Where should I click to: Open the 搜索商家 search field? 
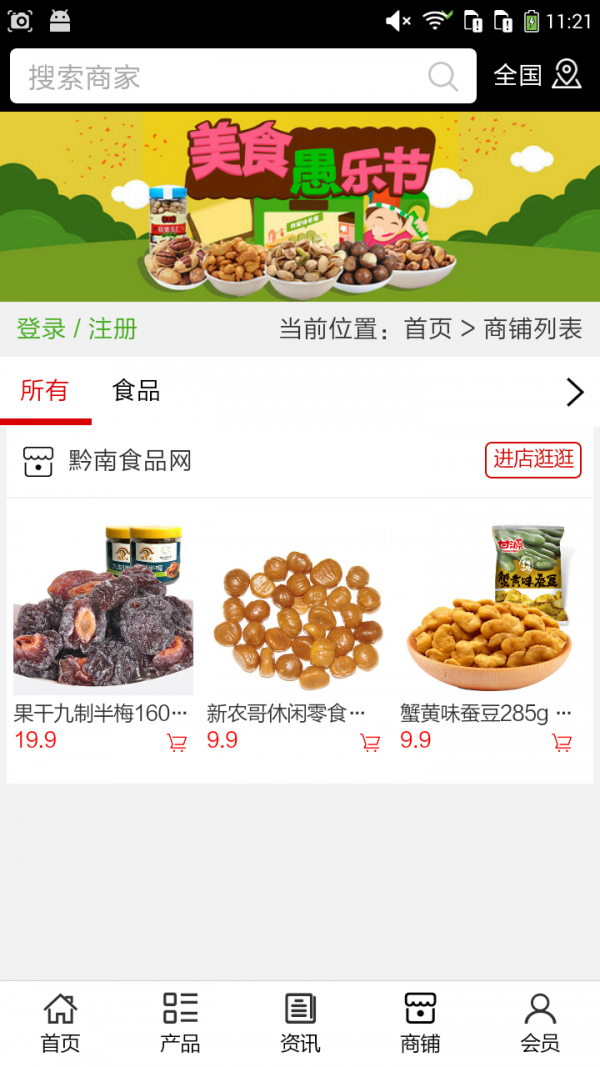(220, 77)
